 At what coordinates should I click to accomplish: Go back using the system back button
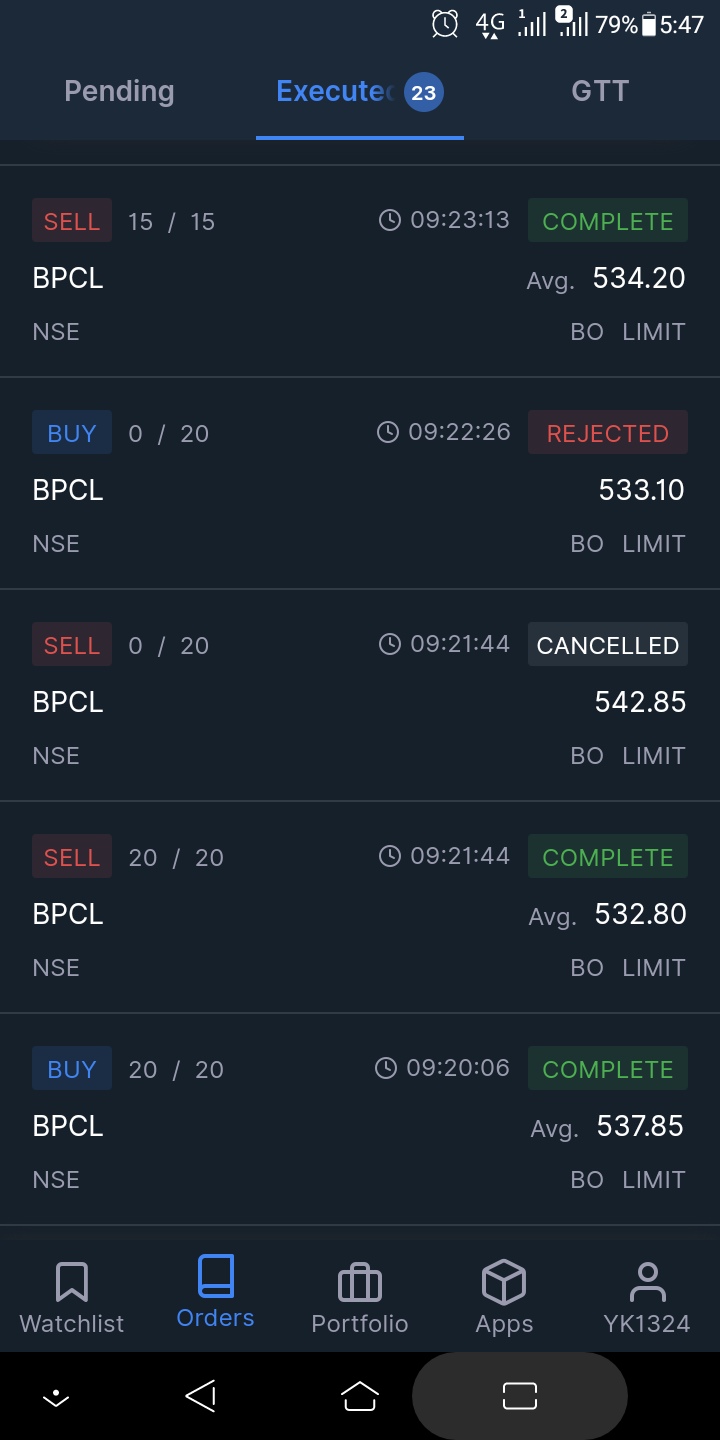[x=201, y=1396]
